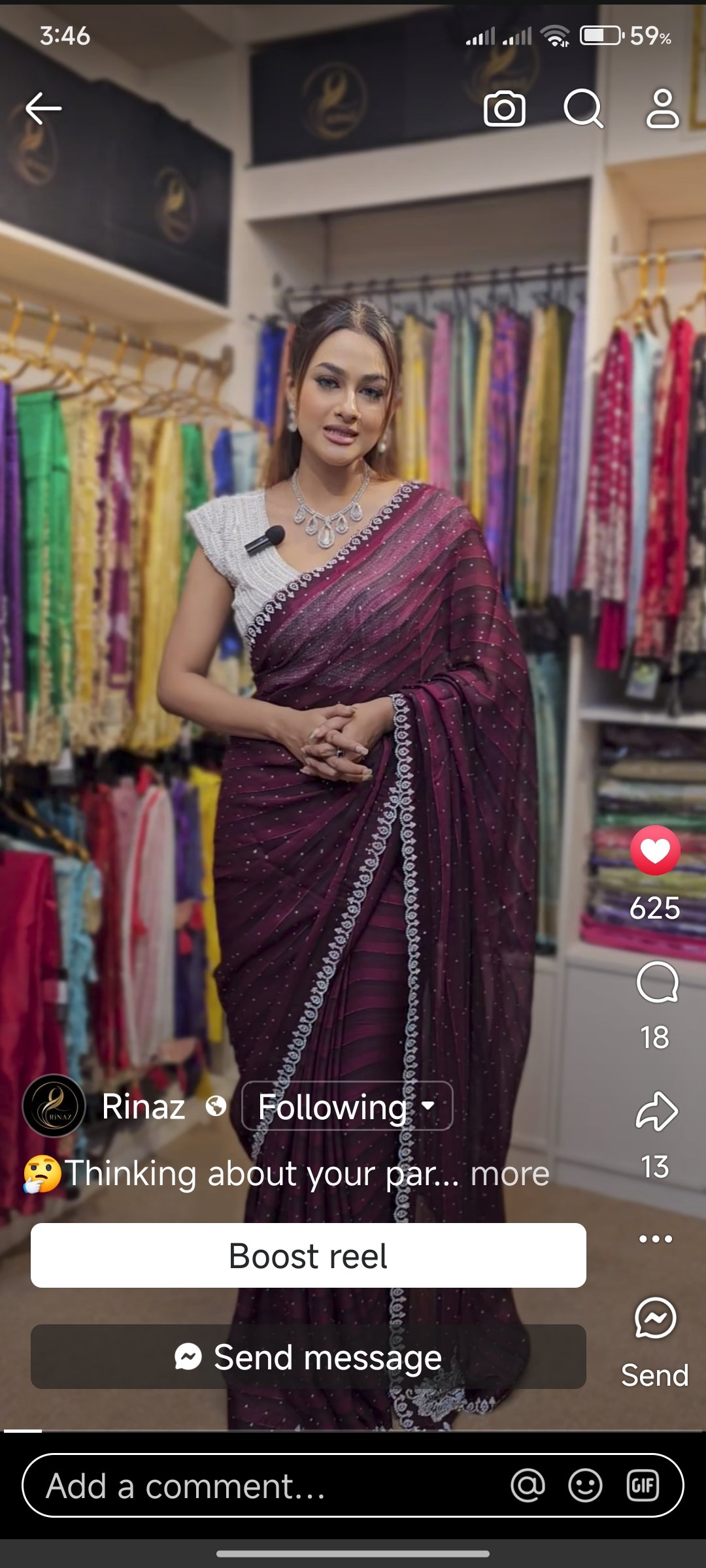Open the emoji picker in comment bar
This screenshot has width=706, height=1568.
point(585,1486)
